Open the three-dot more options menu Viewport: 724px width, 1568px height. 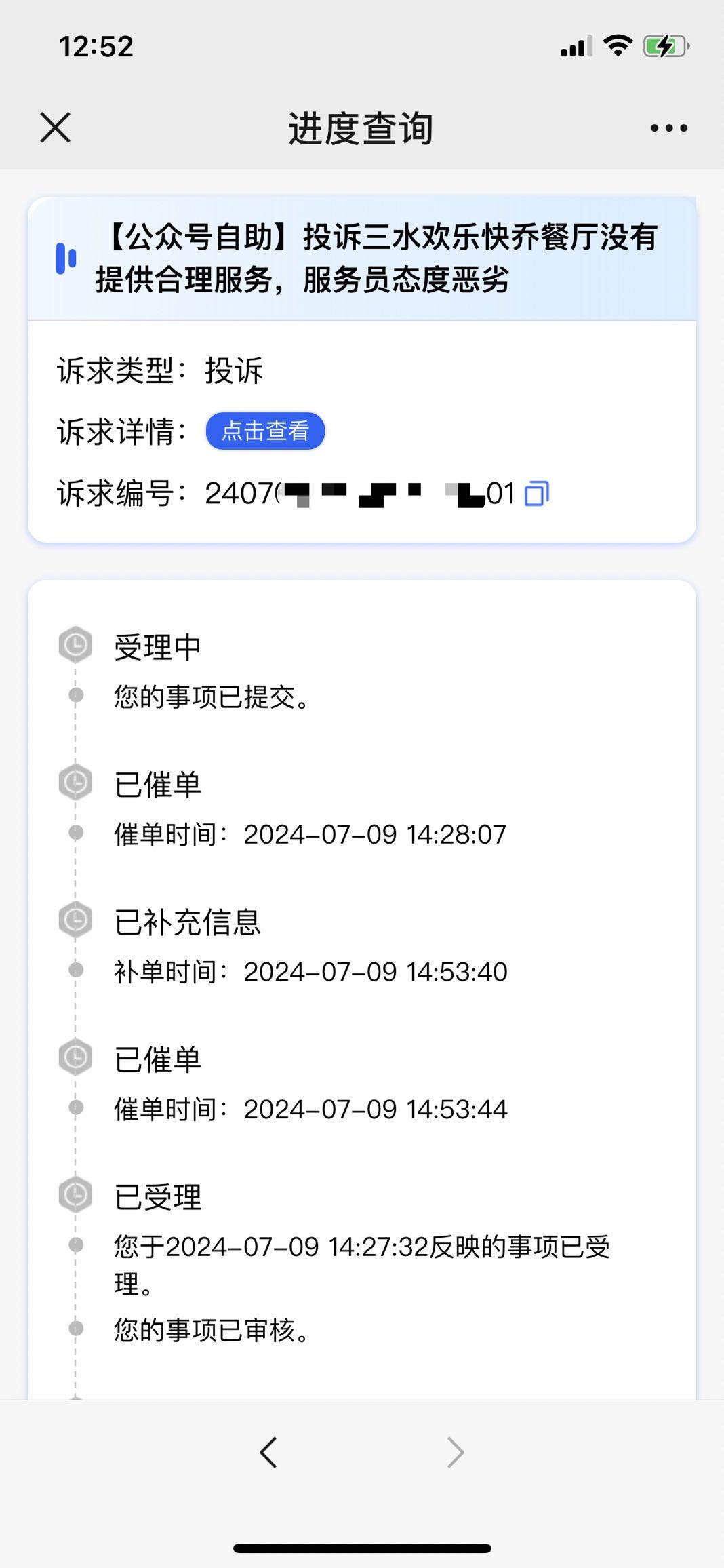pyautogui.click(x=668, y=128)
